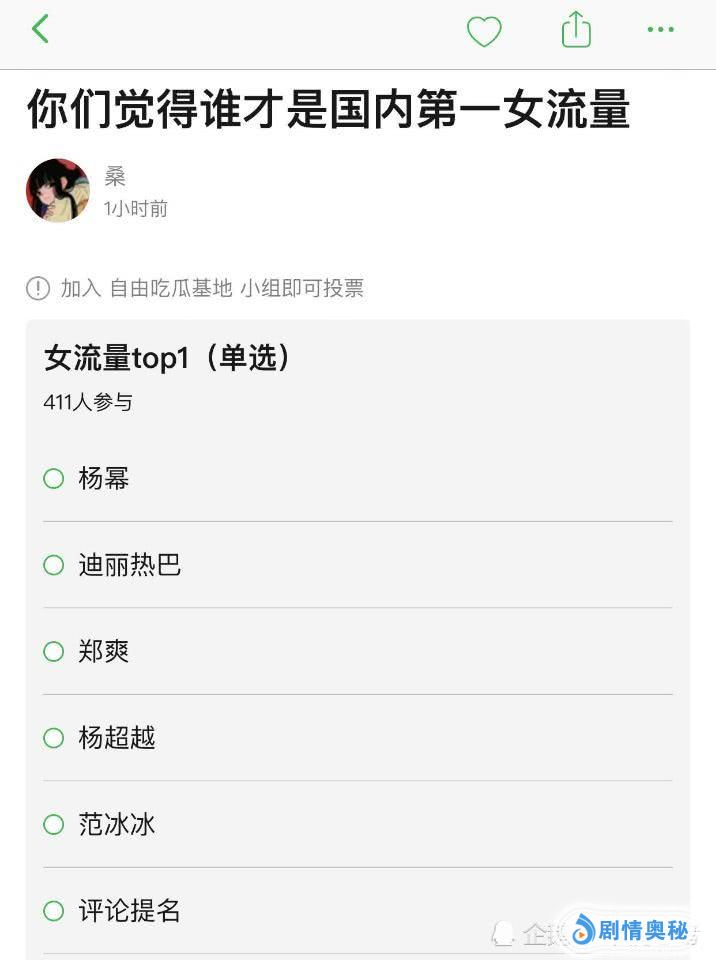Viewport: 716px width, 960px height.
Task: Select 杨幂 in the poll
Action: coord(54,479)
